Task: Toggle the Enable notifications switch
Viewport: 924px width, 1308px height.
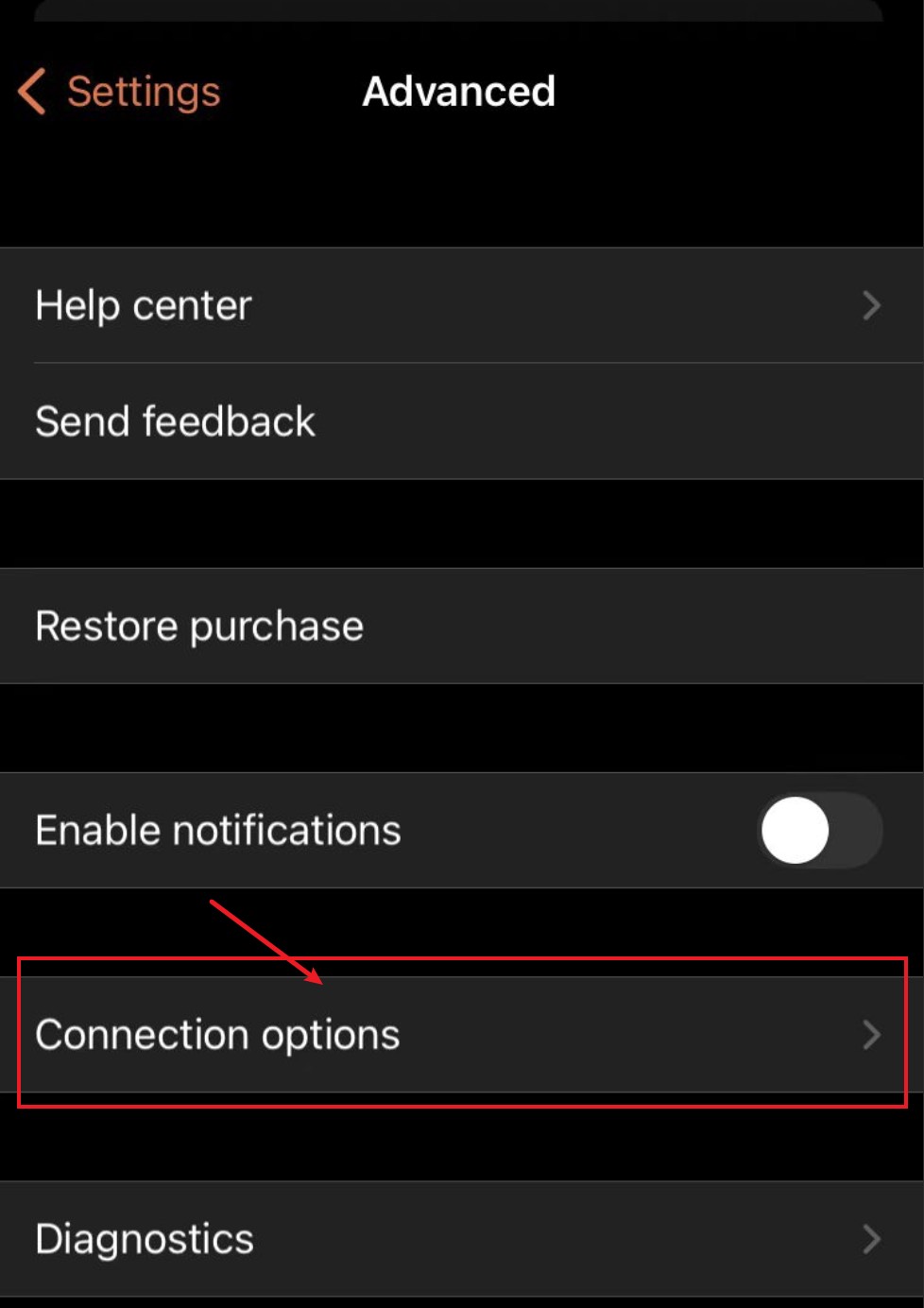Action: (819, 831)
